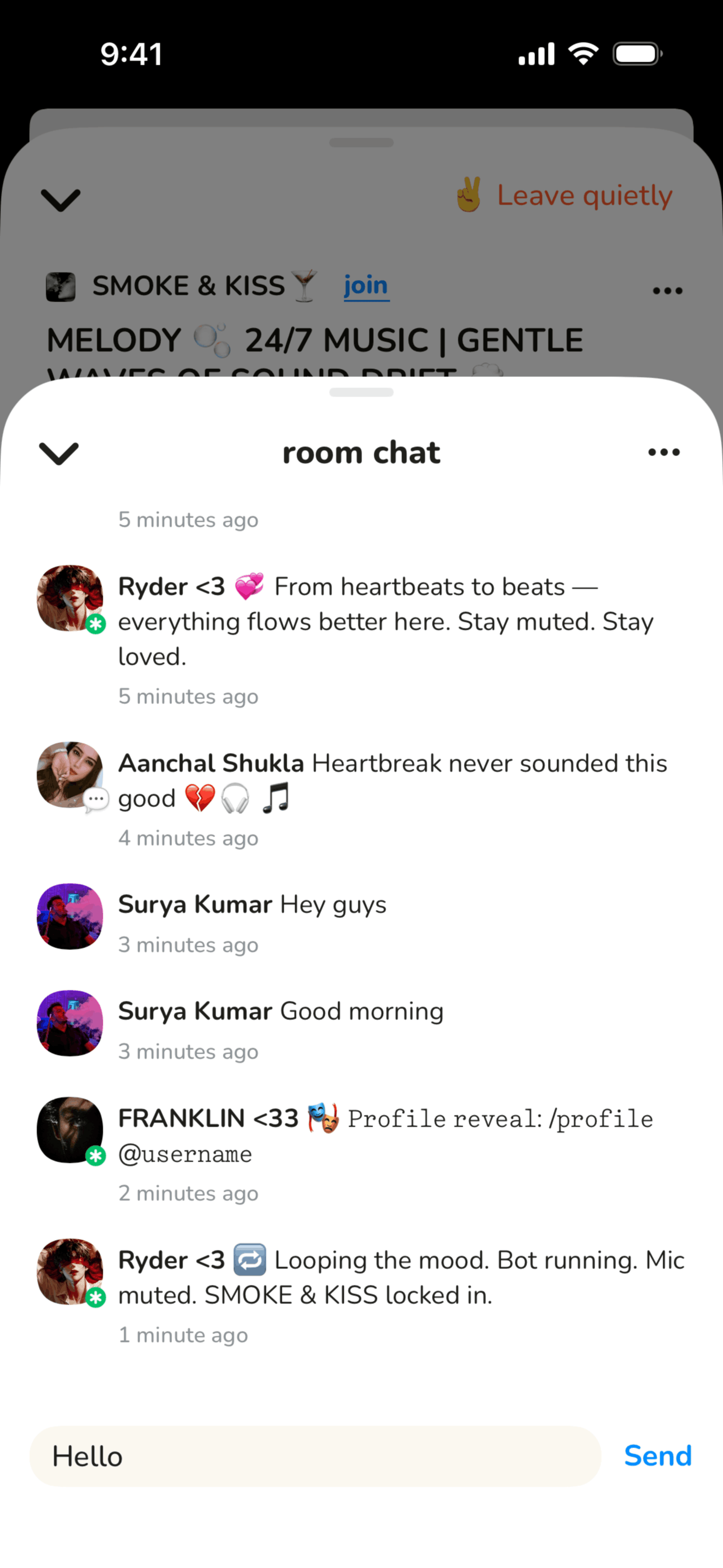Collapse the room chat panel
This screenshot has width=723, height=1568.
[59, 453]
